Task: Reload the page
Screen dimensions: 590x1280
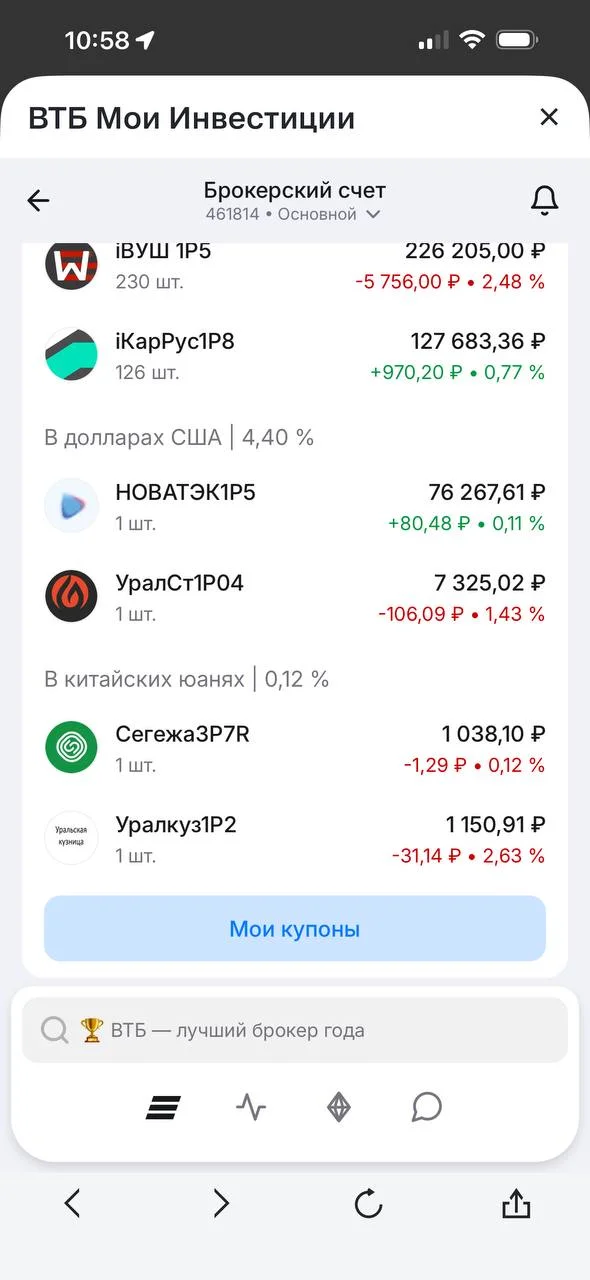Action: (x=368, y=1204)
